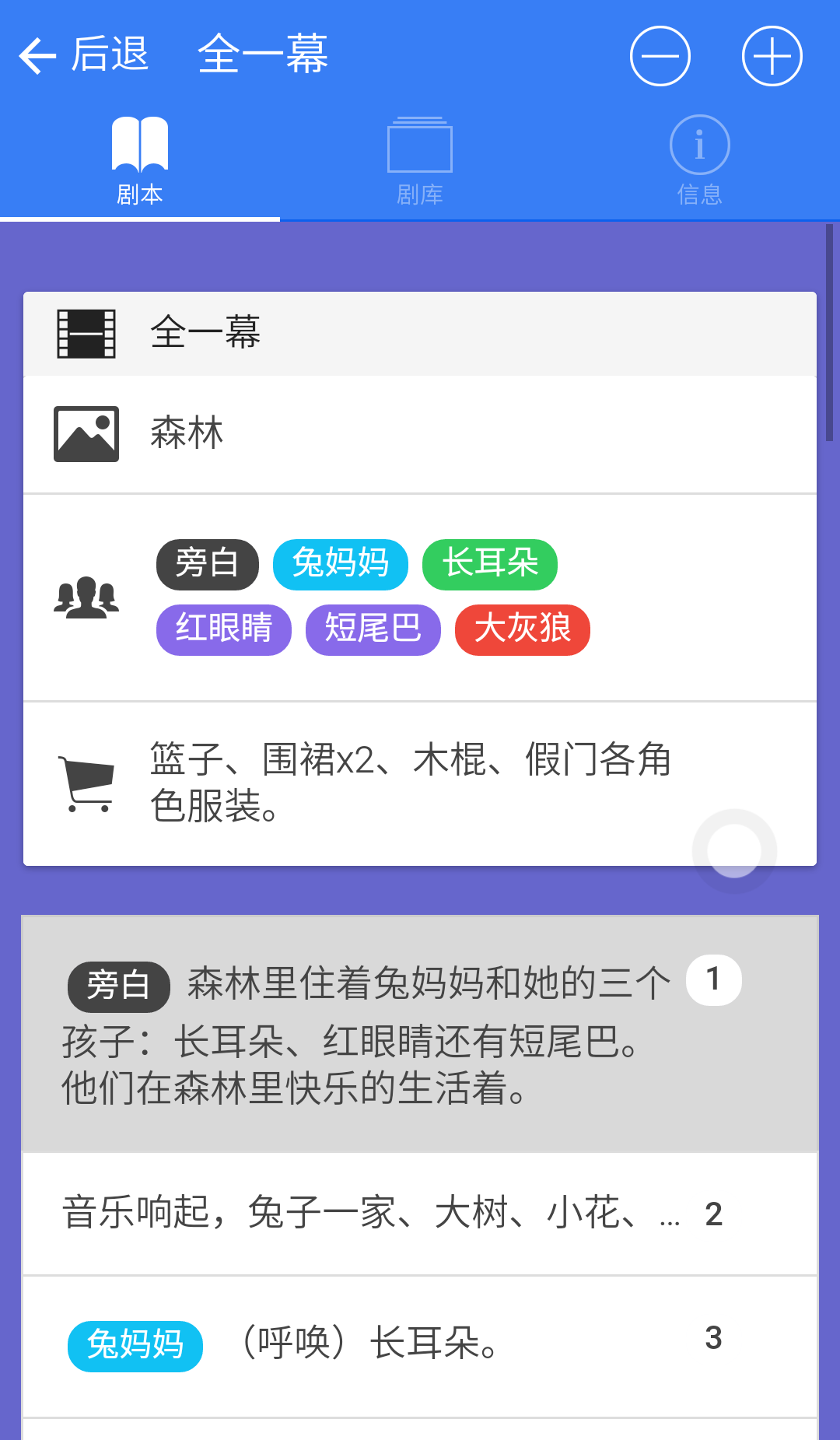Toggle the 旁白 character tag

pyautogui.click(x=206, y=564)
